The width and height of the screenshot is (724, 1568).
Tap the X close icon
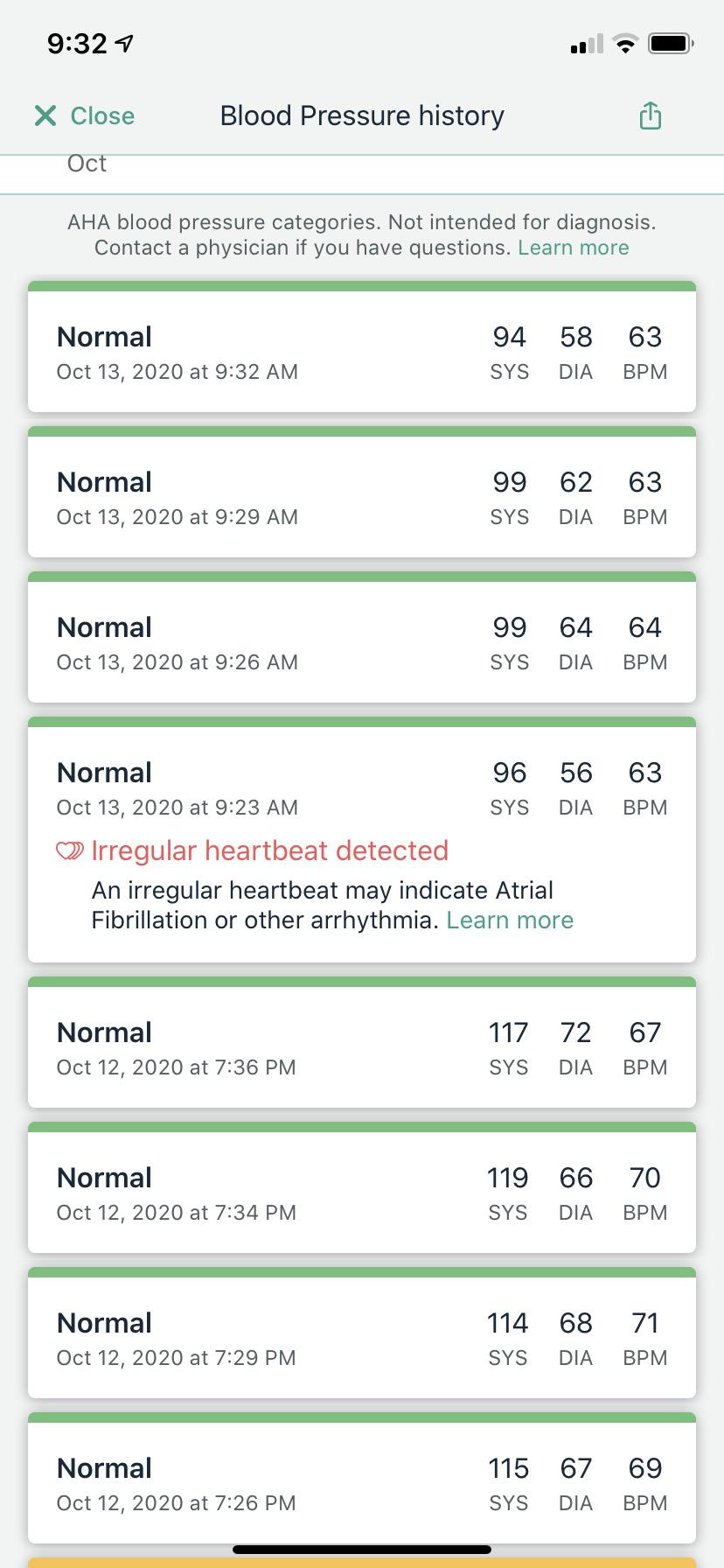click(45, 115)
